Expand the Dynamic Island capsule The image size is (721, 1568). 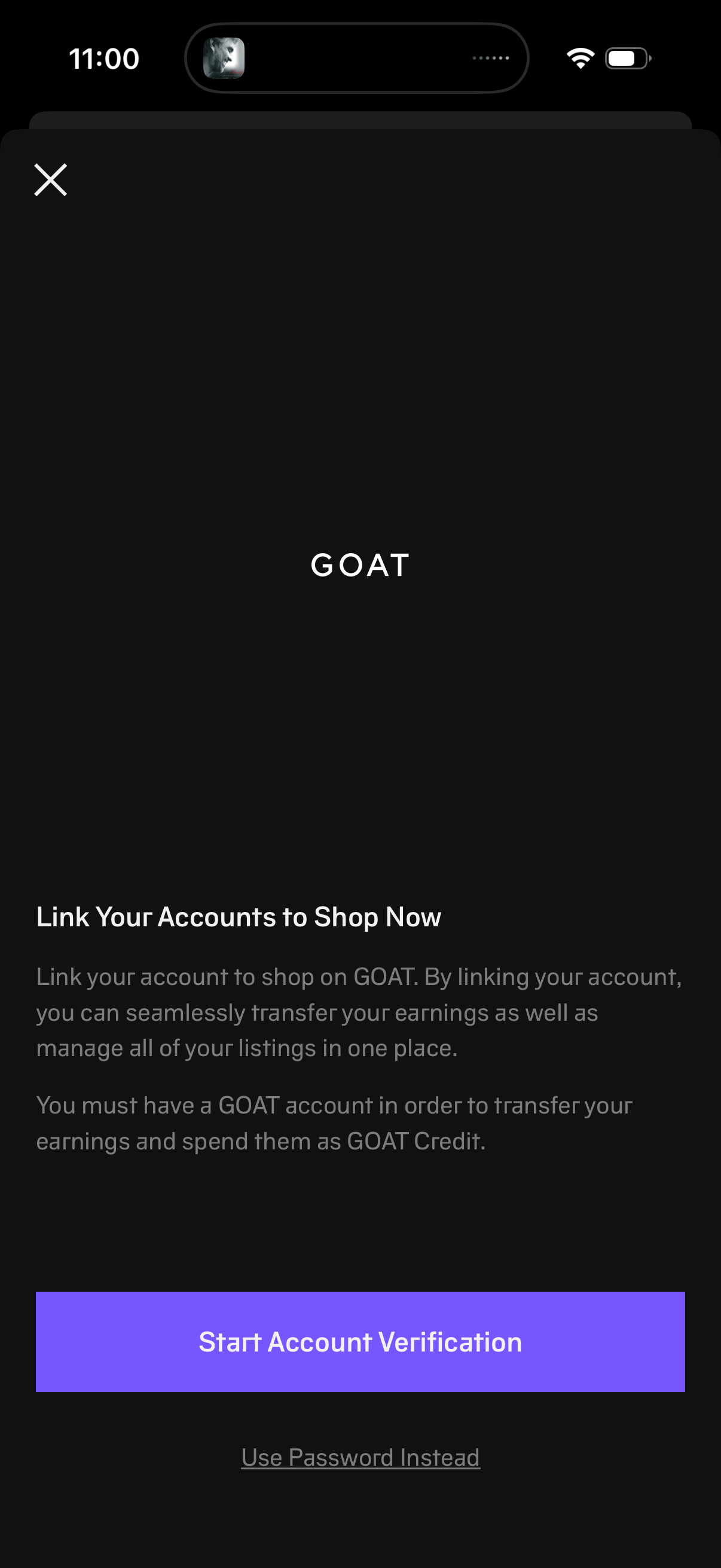tap(356, 57)
